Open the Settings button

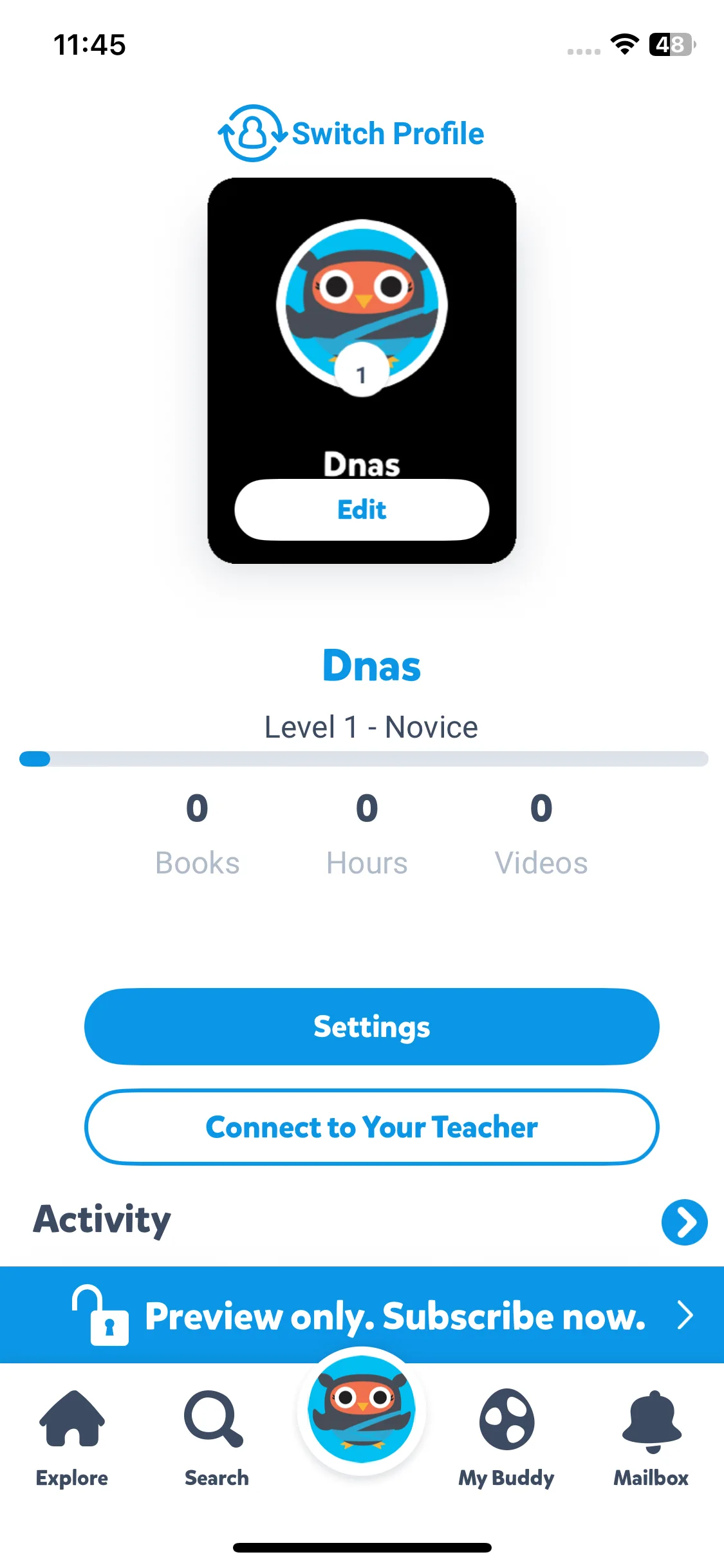(x=371, y=1027)
